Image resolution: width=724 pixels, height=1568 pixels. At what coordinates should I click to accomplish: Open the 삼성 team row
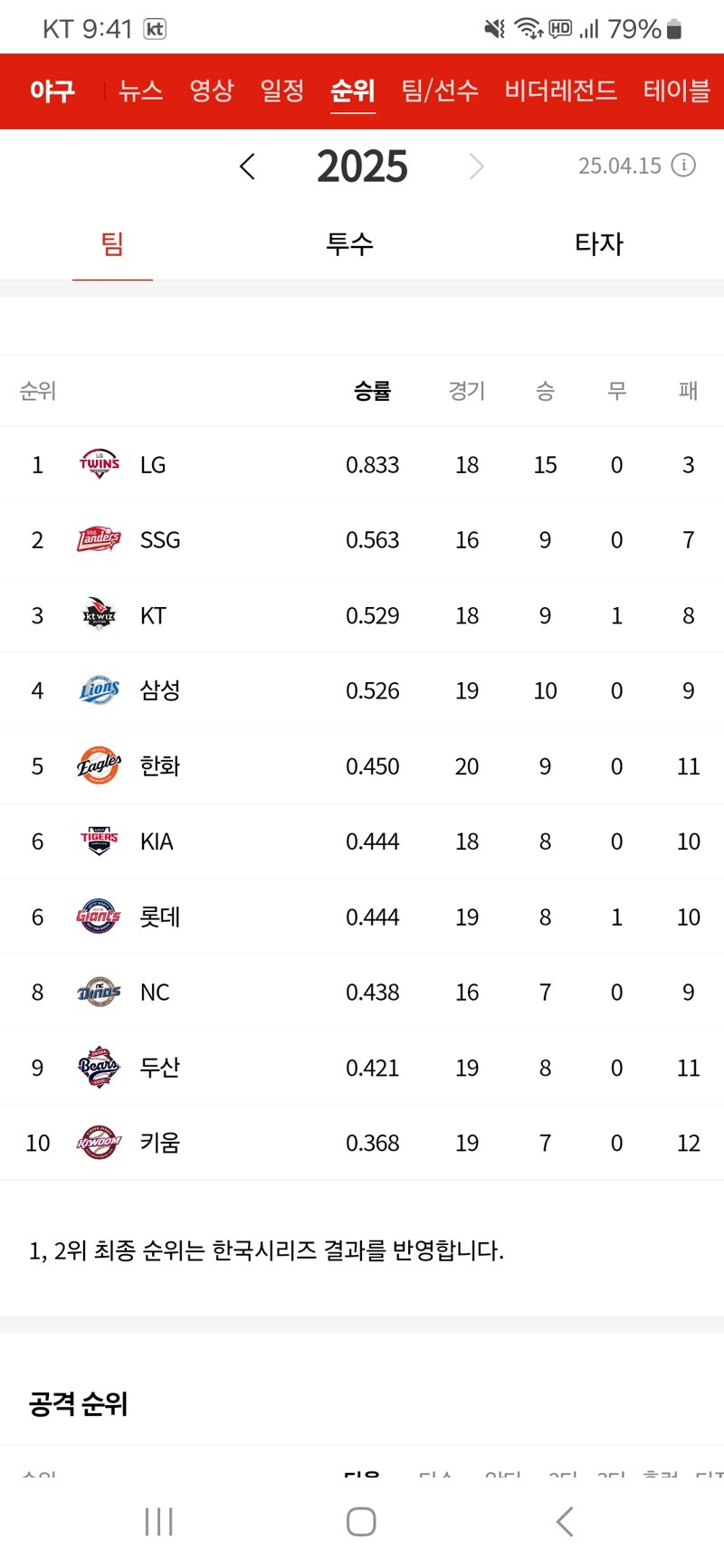(362, 691)
